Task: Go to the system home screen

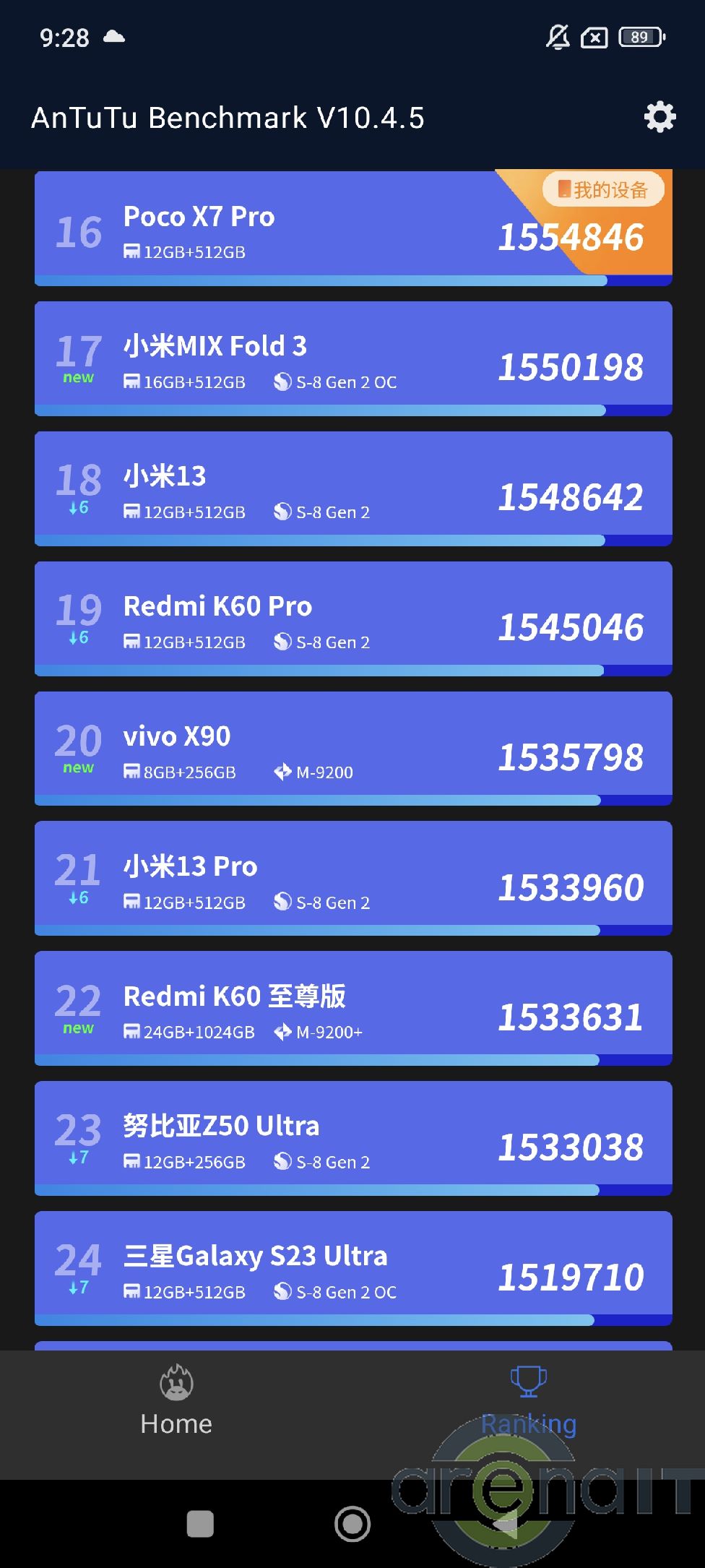Action: click(352, 1524)
